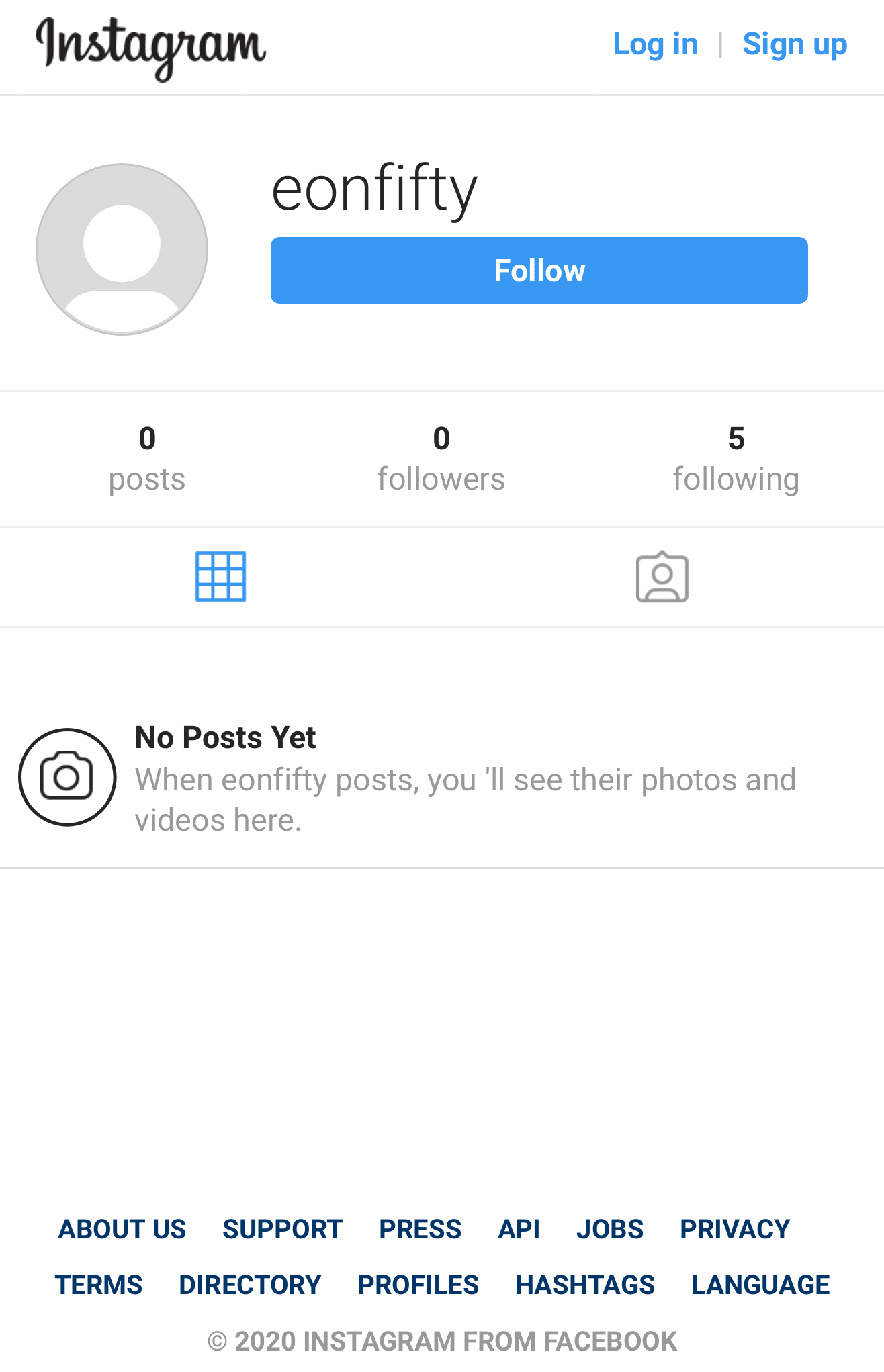Open the API footer link

pos(519,1229)
